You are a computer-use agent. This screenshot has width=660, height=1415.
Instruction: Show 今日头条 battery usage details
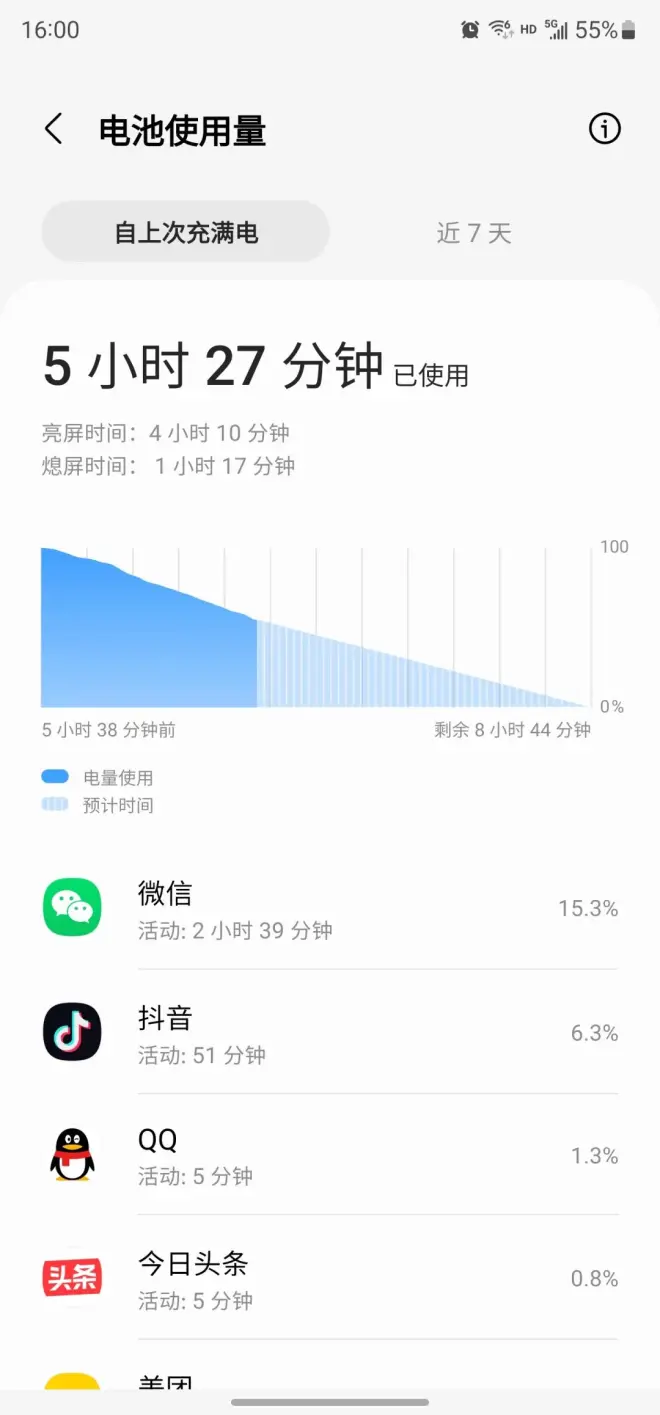pos(330,1279)
